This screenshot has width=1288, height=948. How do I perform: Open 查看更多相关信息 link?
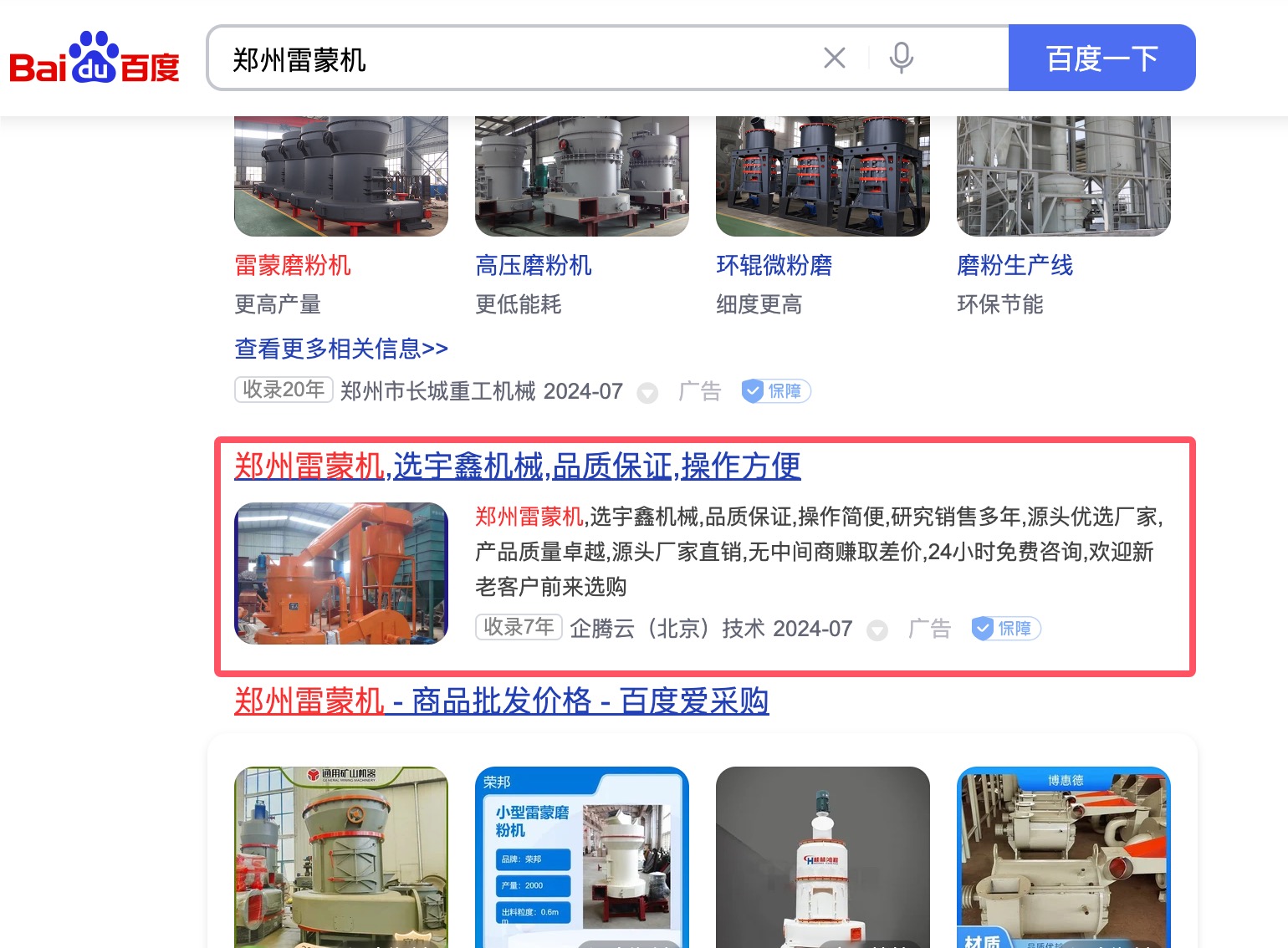tap(341, 349)
